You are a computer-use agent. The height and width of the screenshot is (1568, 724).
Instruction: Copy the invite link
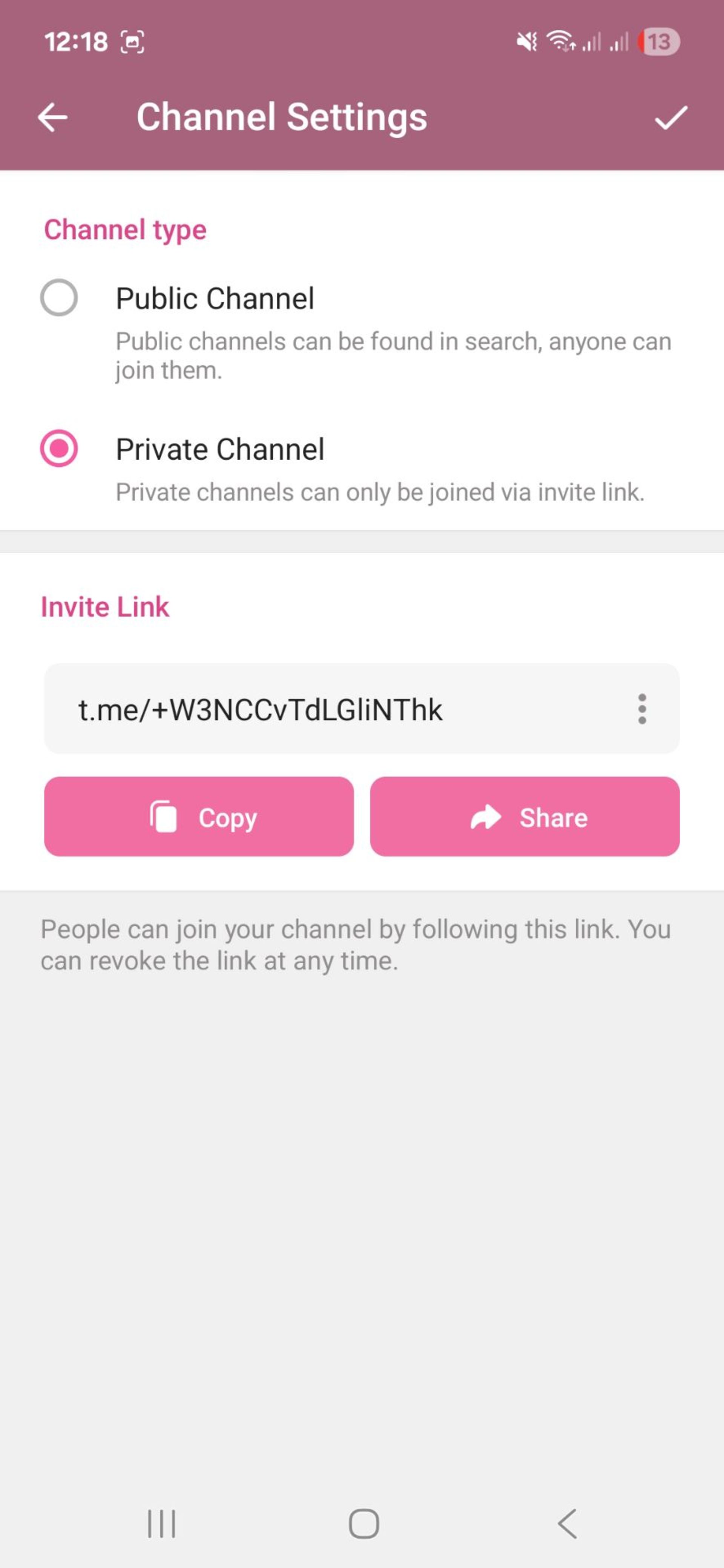[198, 816]
